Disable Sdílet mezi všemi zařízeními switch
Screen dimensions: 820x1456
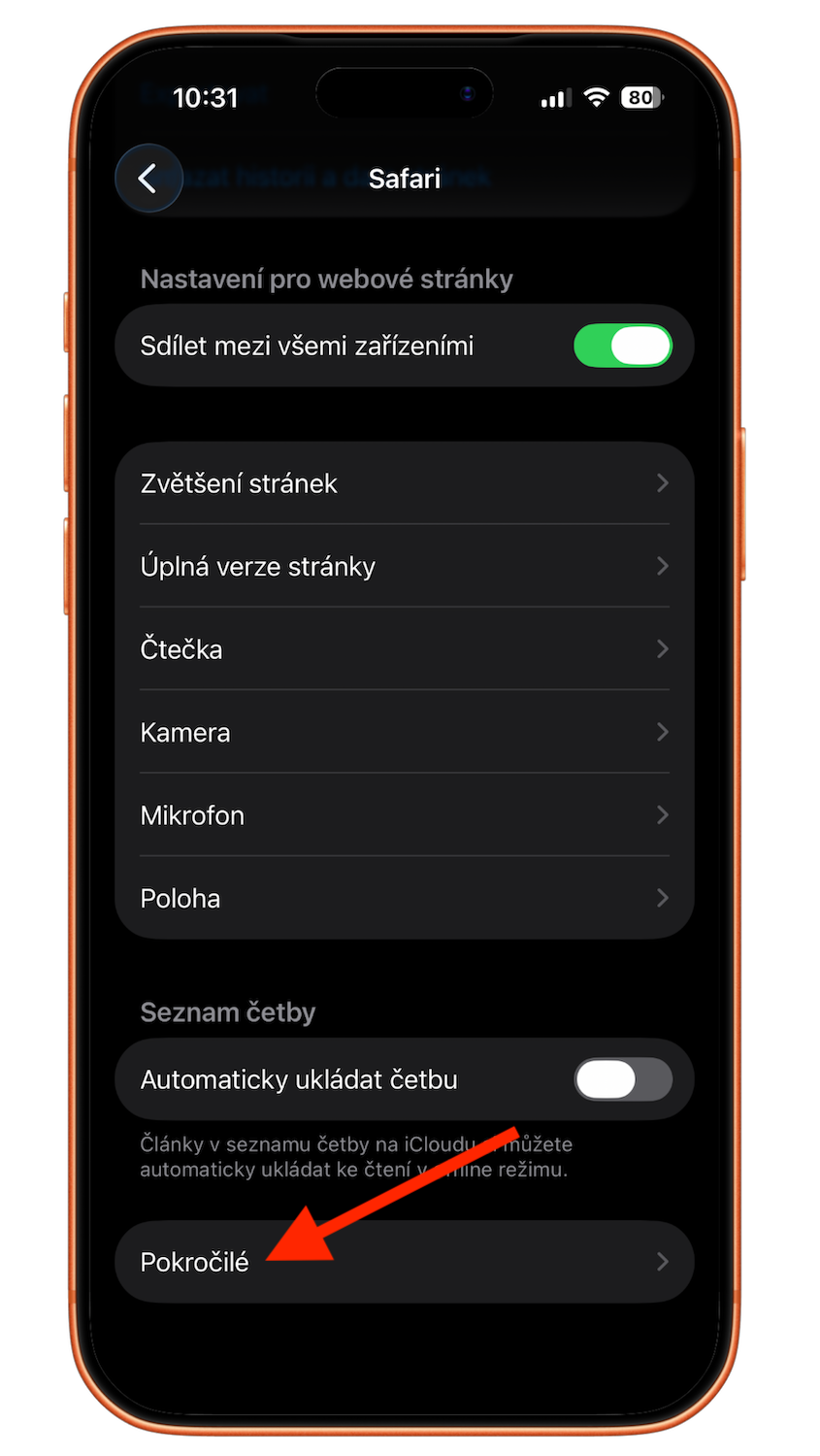(622, 347)
